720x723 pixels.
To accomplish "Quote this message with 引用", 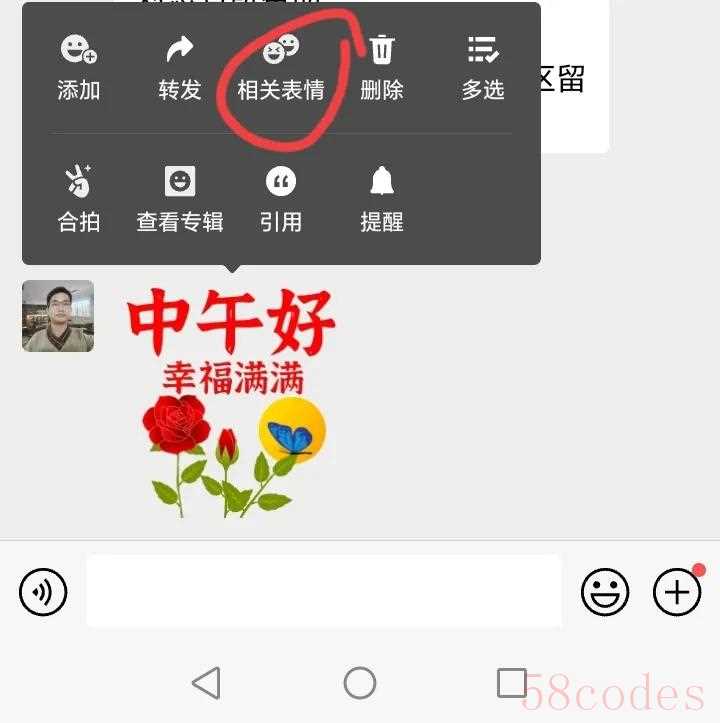I will pos(281,199).
